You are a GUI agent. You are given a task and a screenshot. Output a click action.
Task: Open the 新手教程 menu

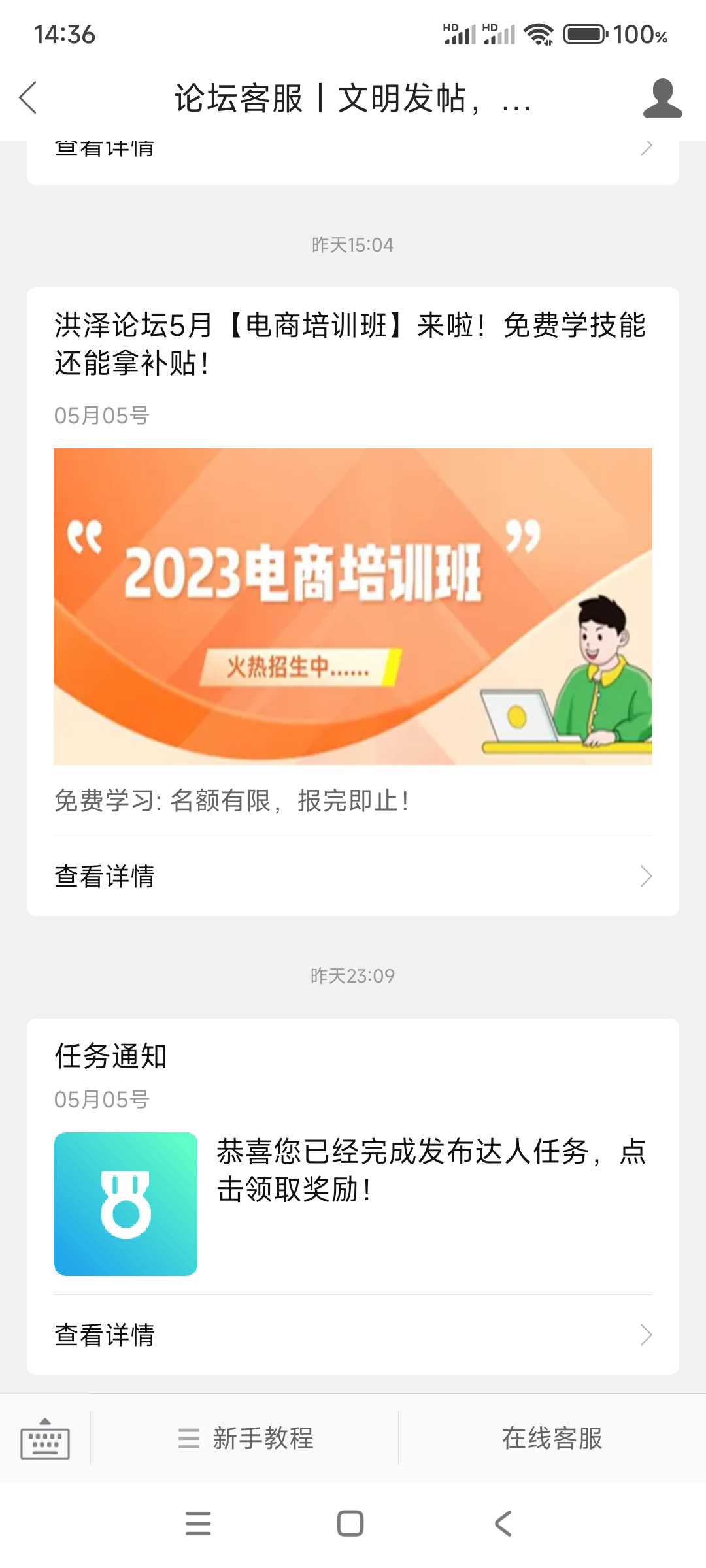pos(245,1438)
